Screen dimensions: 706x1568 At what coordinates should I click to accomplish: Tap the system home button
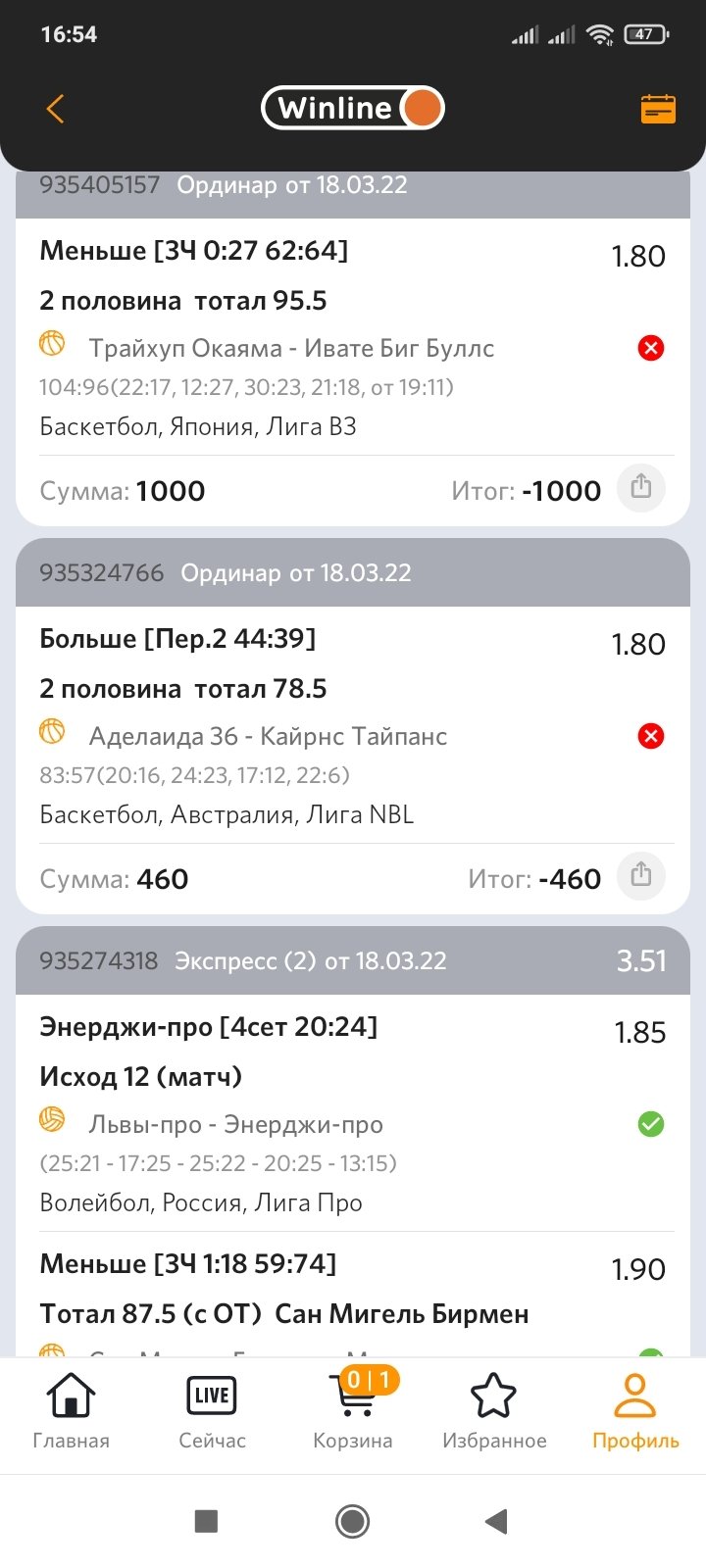point(353,1521)
